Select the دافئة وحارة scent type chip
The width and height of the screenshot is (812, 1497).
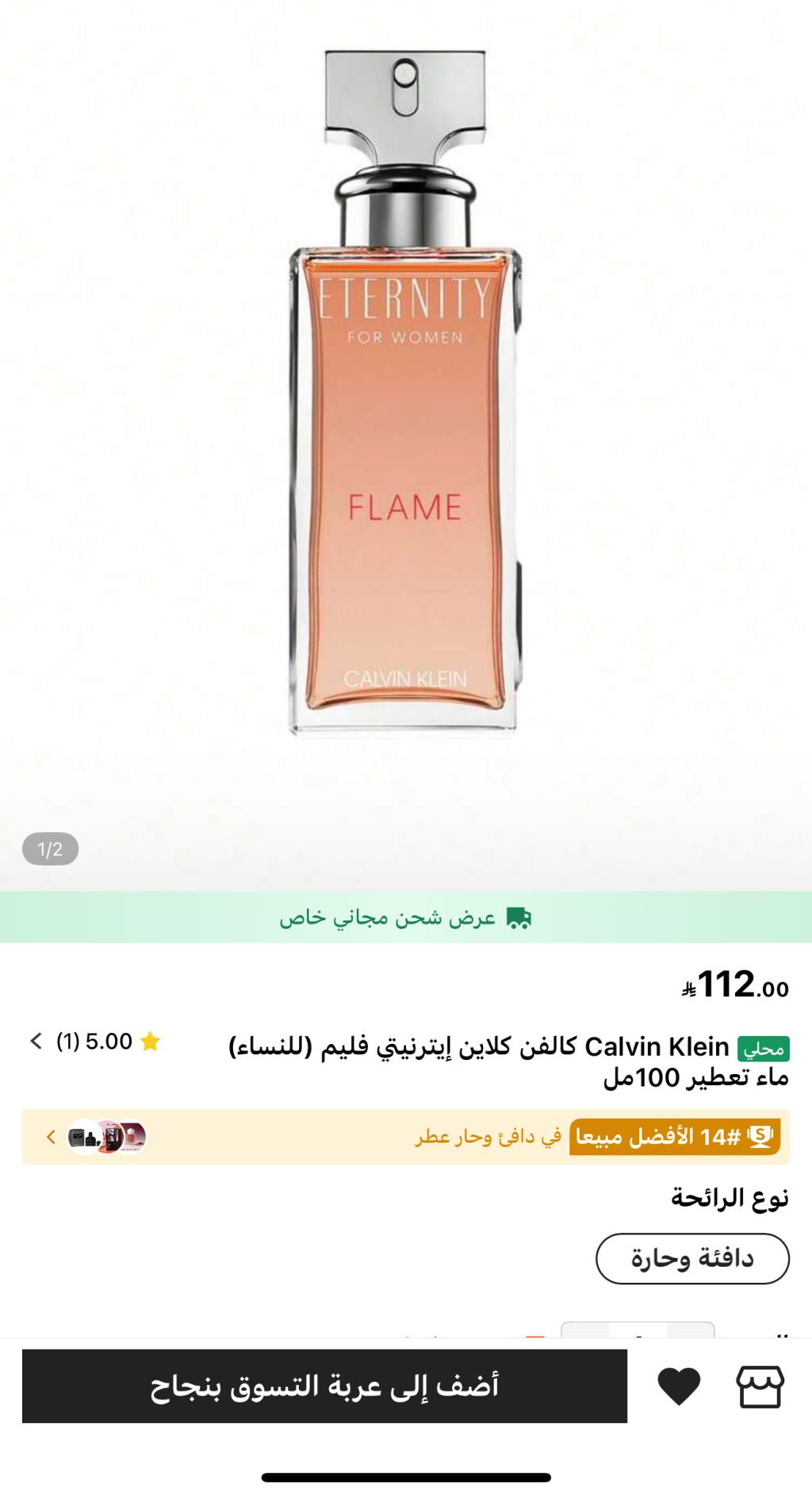tap(692, 1258)
